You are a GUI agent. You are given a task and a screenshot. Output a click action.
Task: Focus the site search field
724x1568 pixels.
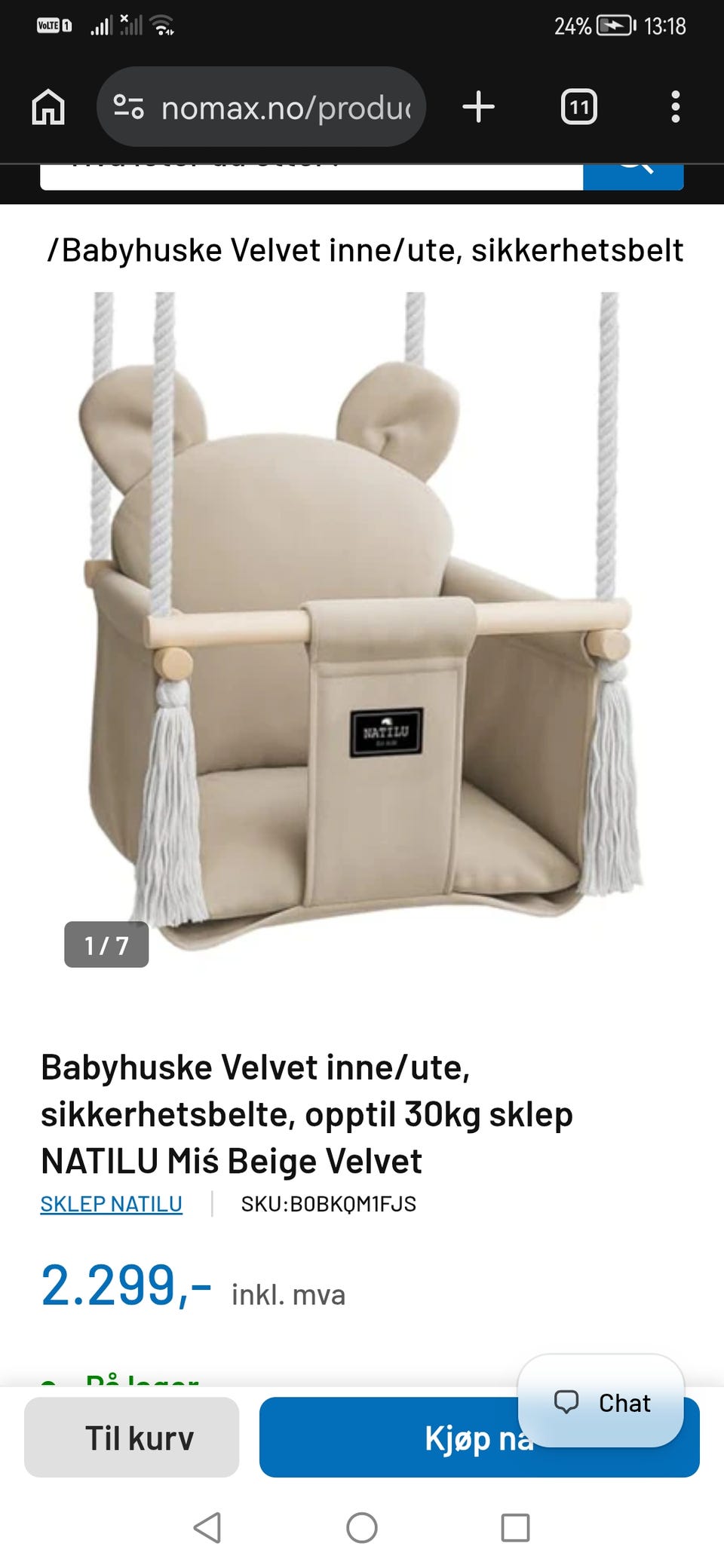point(311,176)
